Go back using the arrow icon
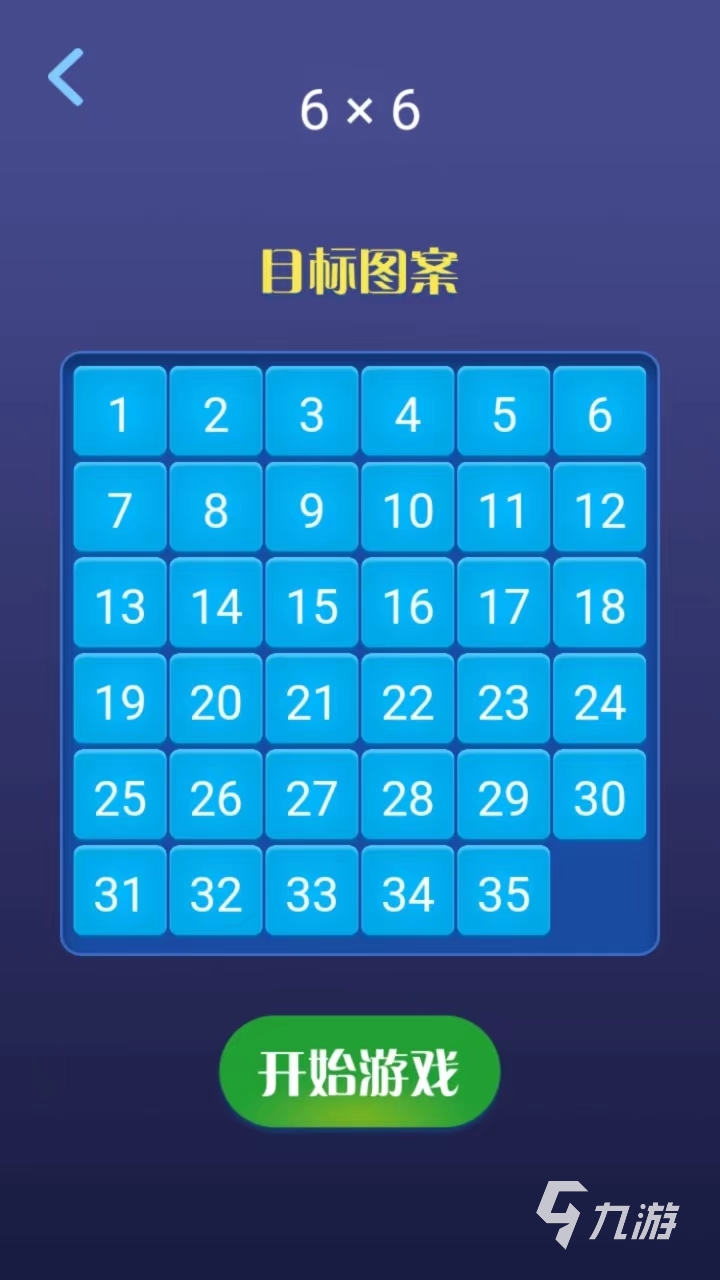 66,77
